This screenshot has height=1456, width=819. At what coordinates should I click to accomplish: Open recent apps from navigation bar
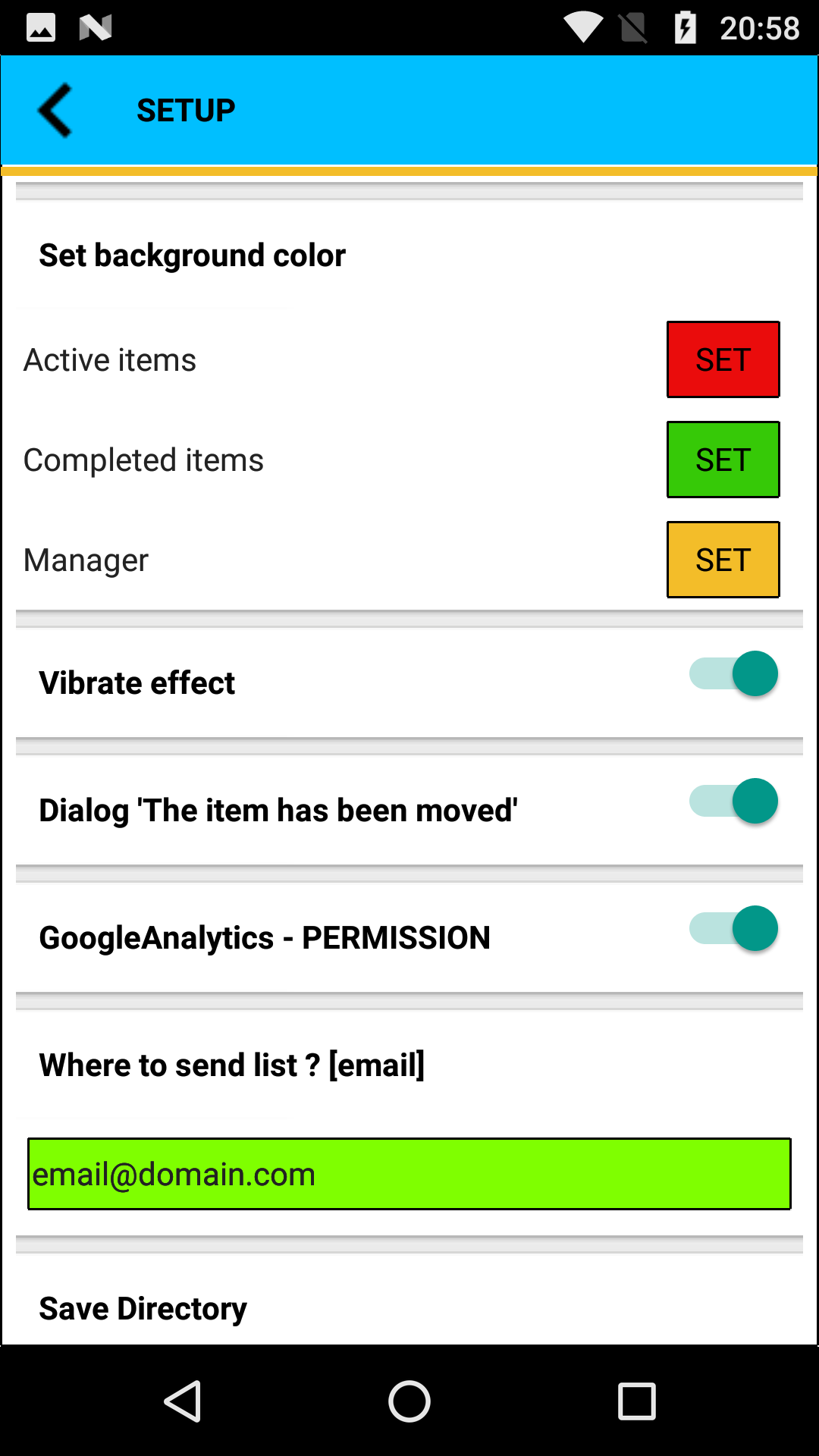click(x=637, y=1401)
